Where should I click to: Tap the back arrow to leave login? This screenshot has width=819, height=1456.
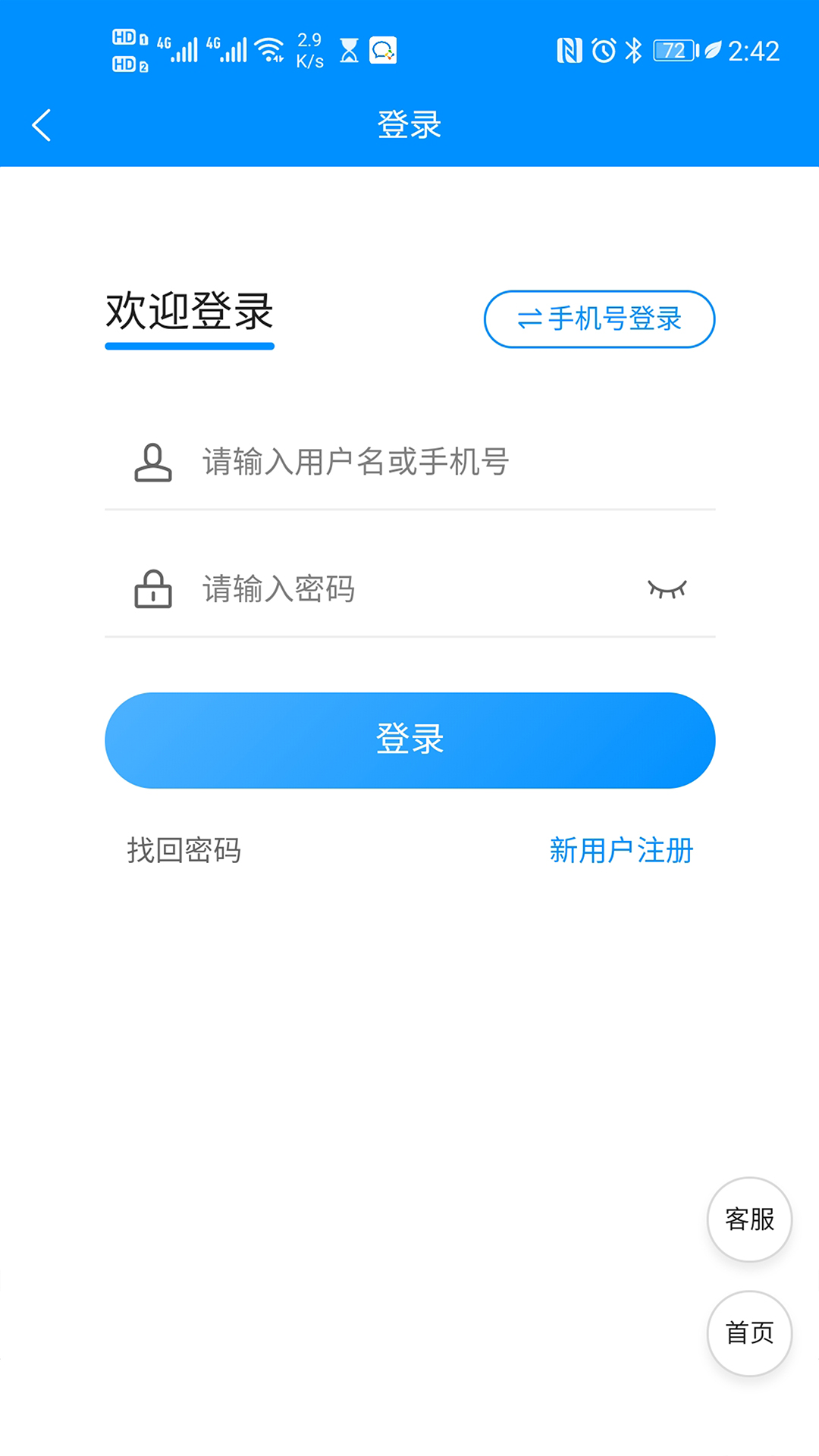click(x=42, y=124)
